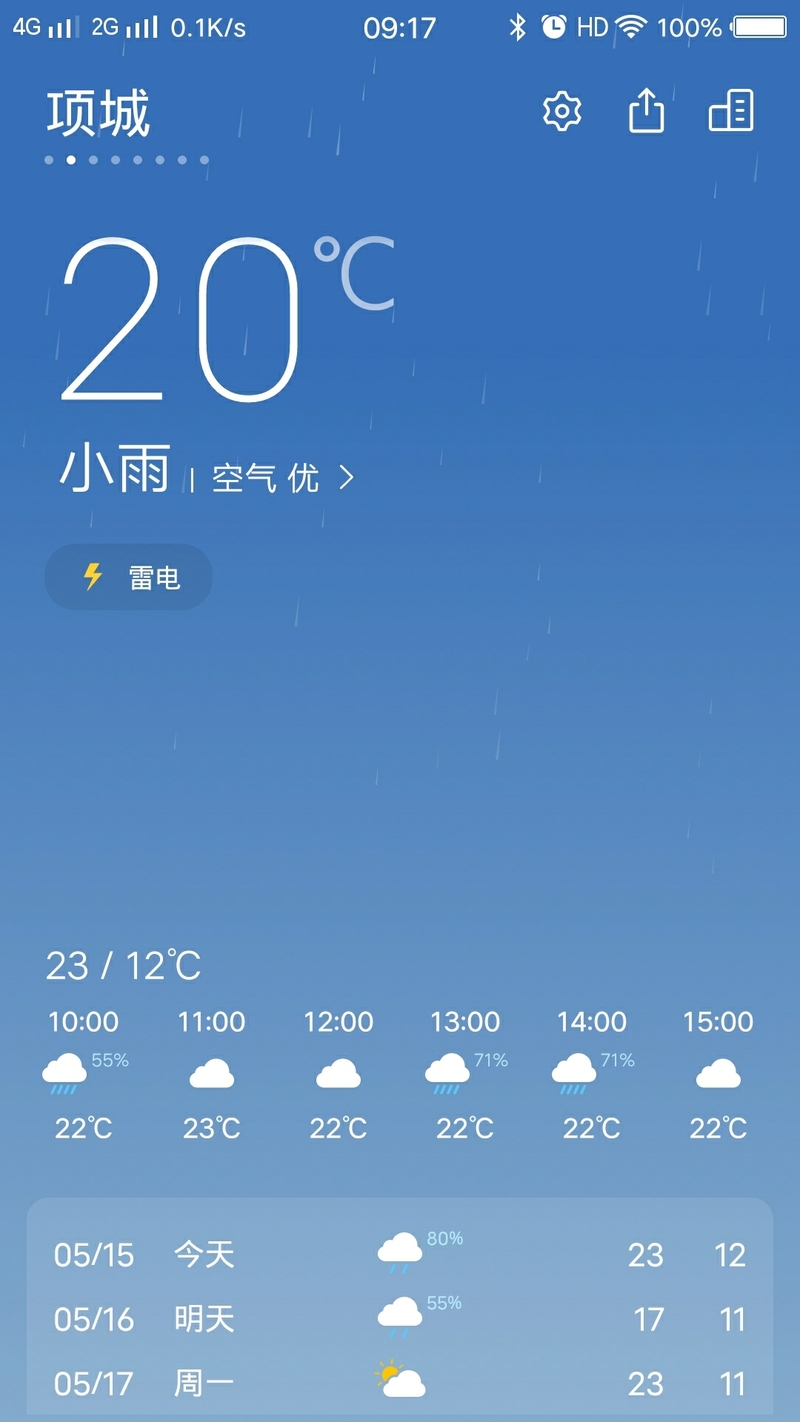The height and width of the screenshot is (1422, 800).
Task: Open today's 05/15 forecast row
Action: point(400,1254)
